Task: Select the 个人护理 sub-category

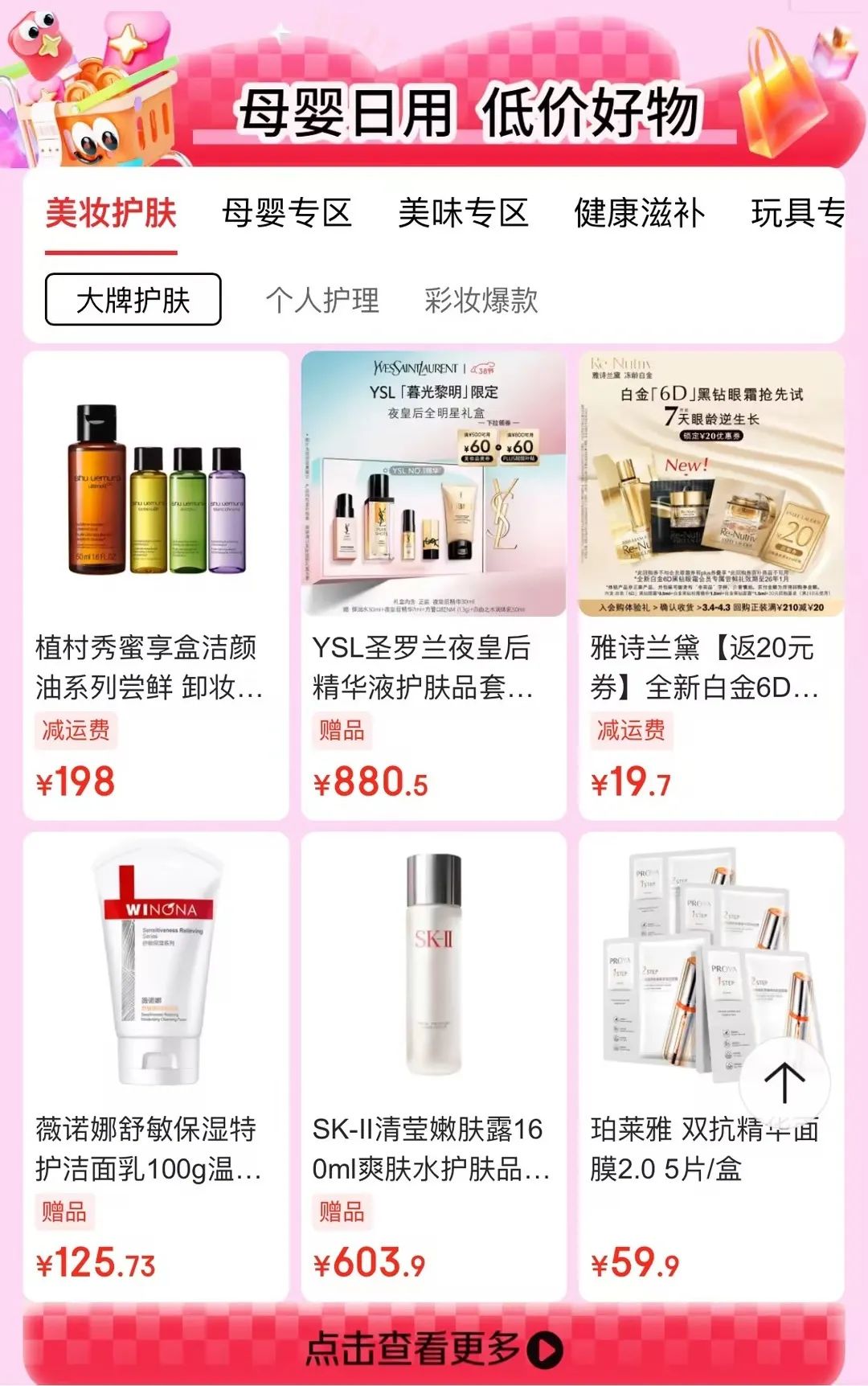Action: pyautogui.click(x=322, y=300)
